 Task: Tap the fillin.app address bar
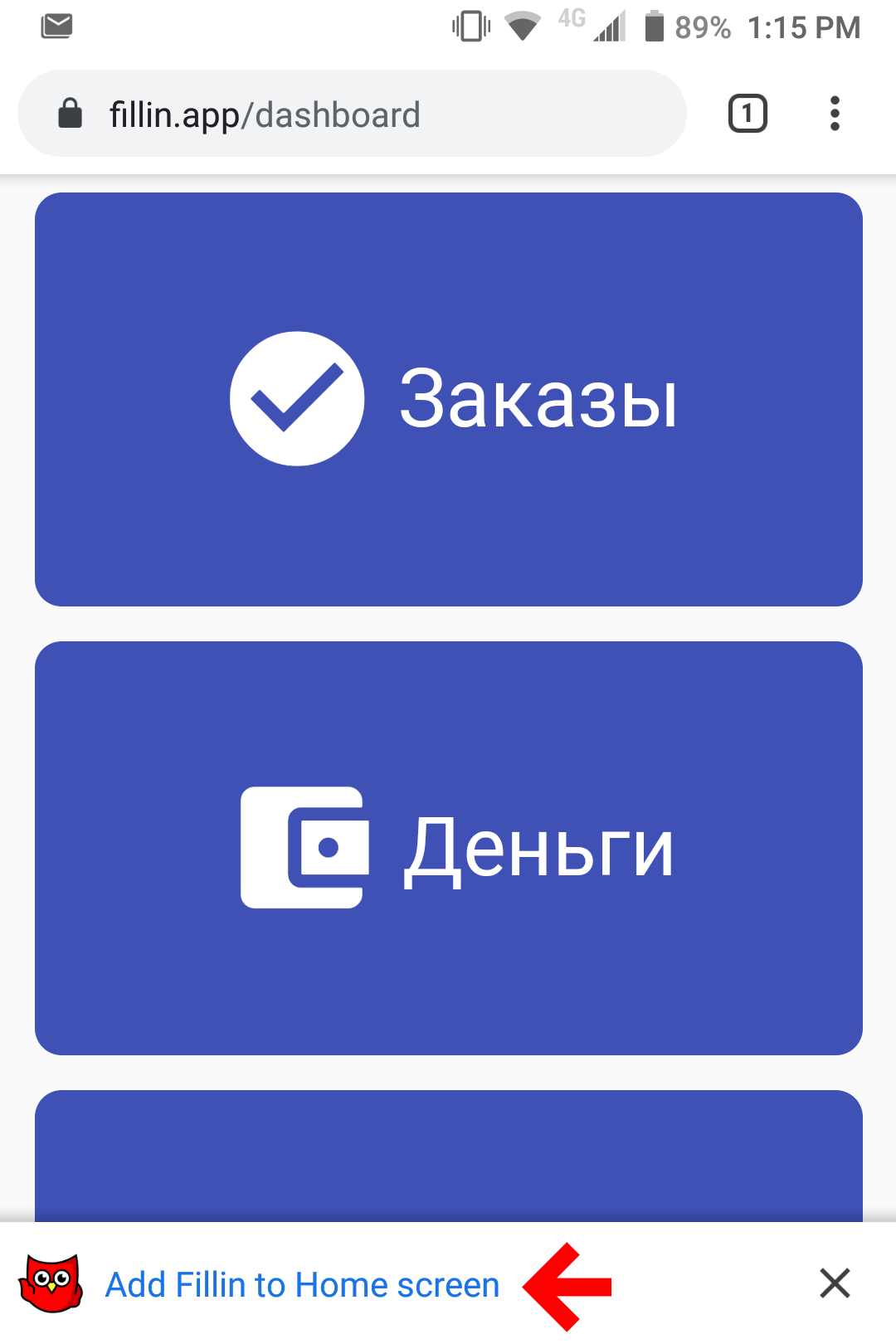click(x=352, y=114)
